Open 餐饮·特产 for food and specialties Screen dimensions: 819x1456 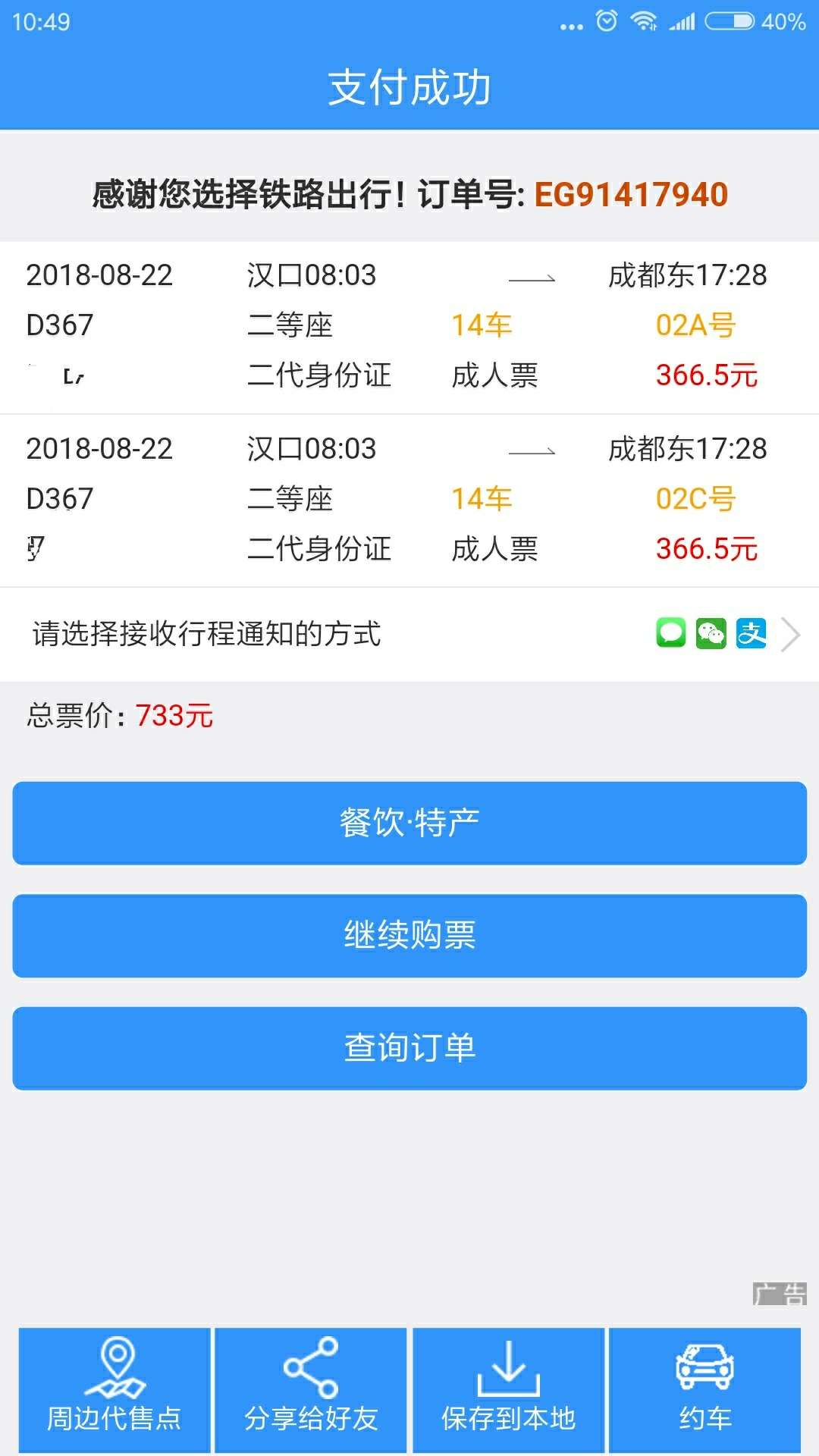[409, 823]
